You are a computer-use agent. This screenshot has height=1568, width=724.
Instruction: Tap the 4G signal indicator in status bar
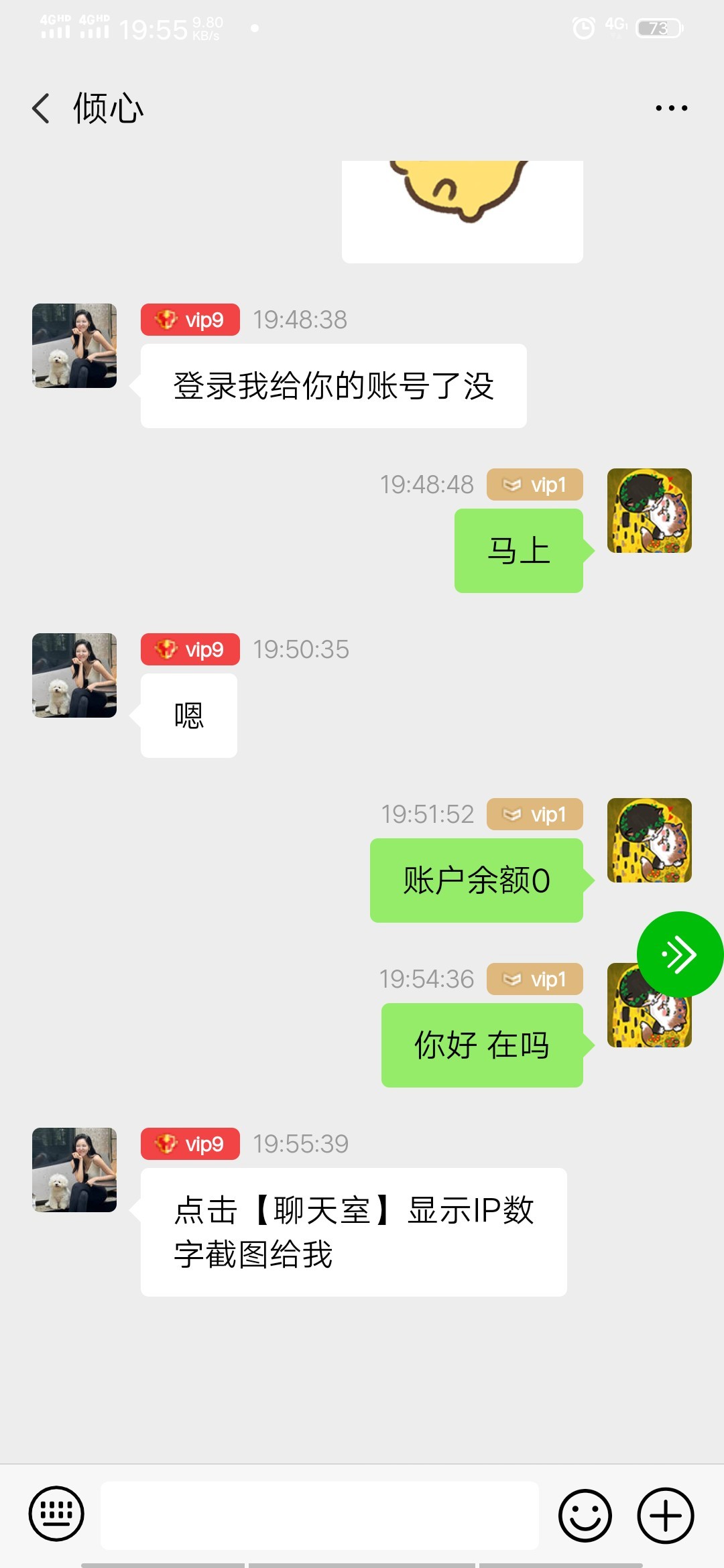tap(614, 25)
